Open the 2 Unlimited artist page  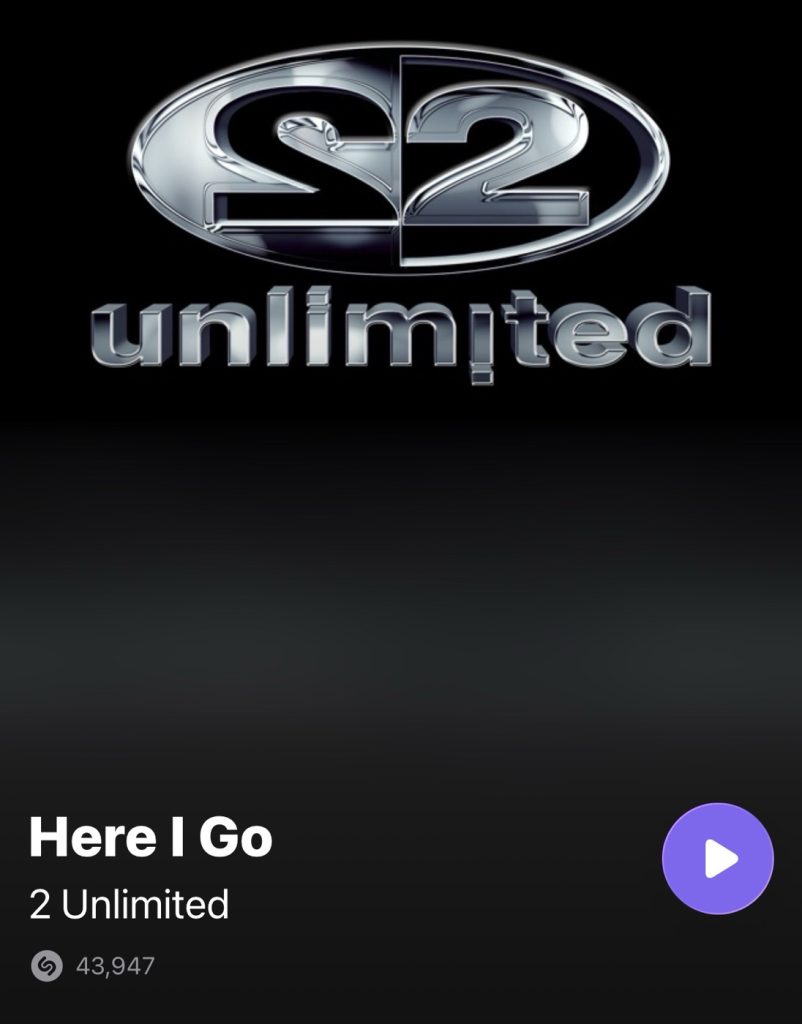(x=129, y=905)
